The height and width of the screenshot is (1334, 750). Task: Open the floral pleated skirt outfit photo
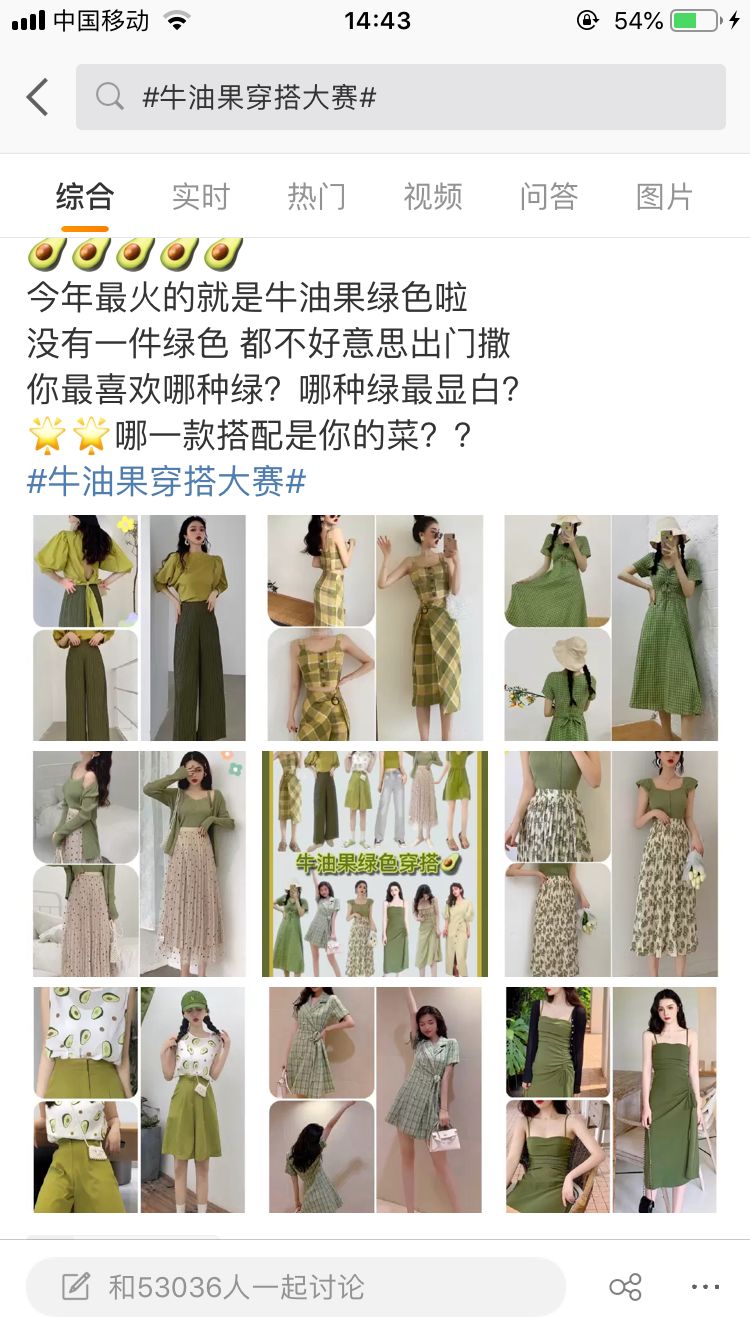pos(611,863)
